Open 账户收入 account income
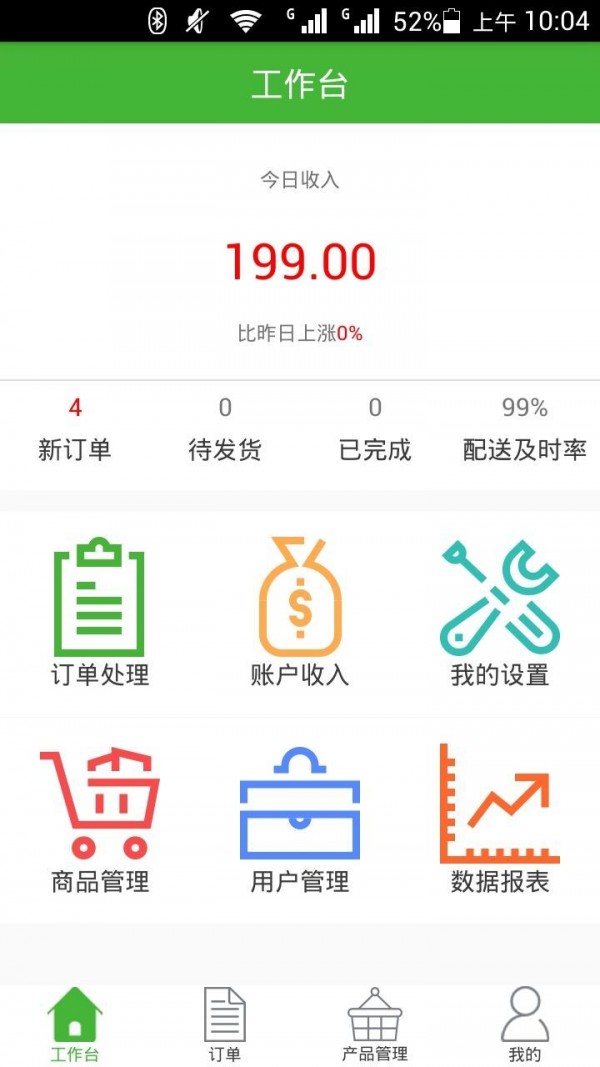The image size is (600, 1067). [300, 612]
